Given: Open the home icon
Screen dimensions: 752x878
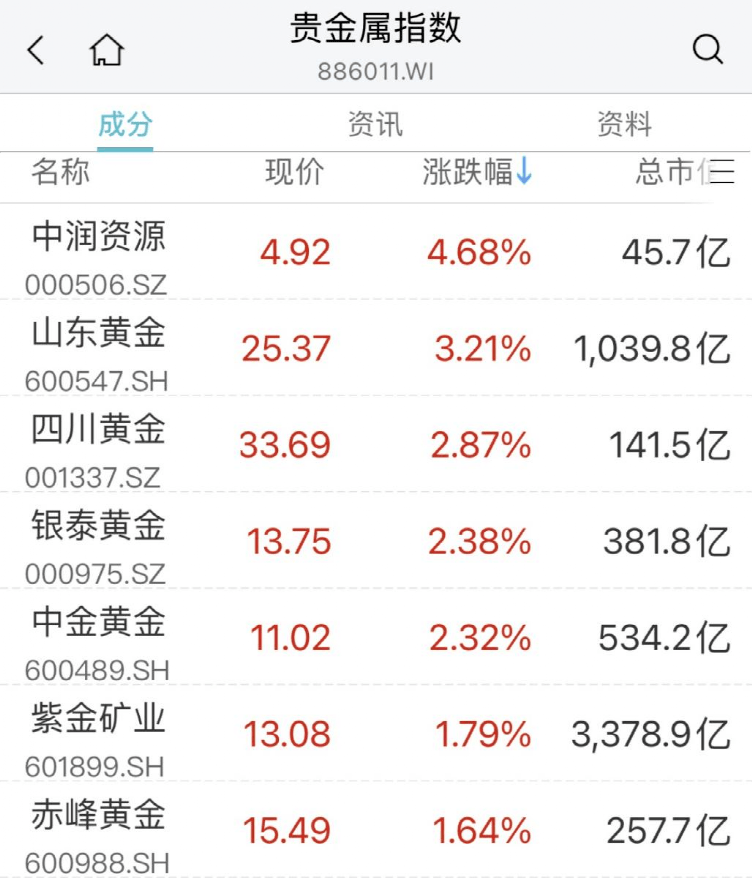Looking at the screenshot, I should pyautogui.click(x=106, y=50).
